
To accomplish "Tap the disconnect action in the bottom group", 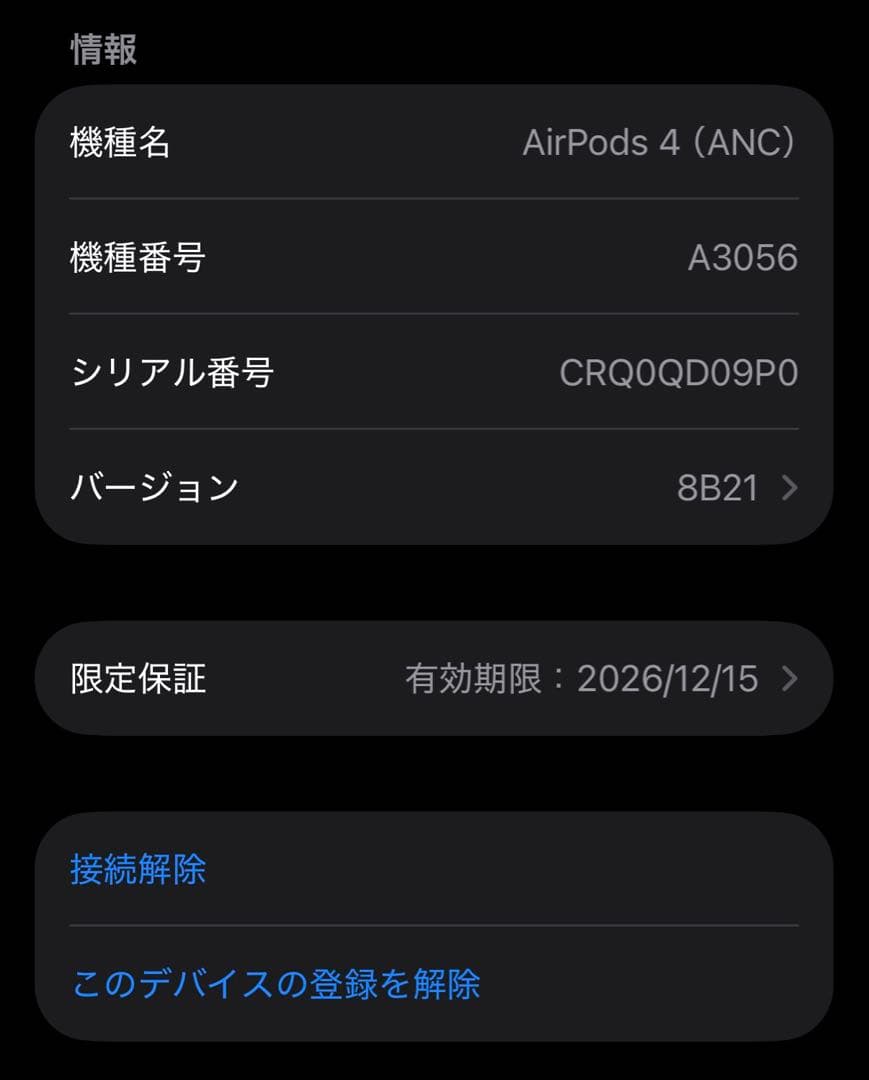I will pyautogui.click(x=136, y=871).
